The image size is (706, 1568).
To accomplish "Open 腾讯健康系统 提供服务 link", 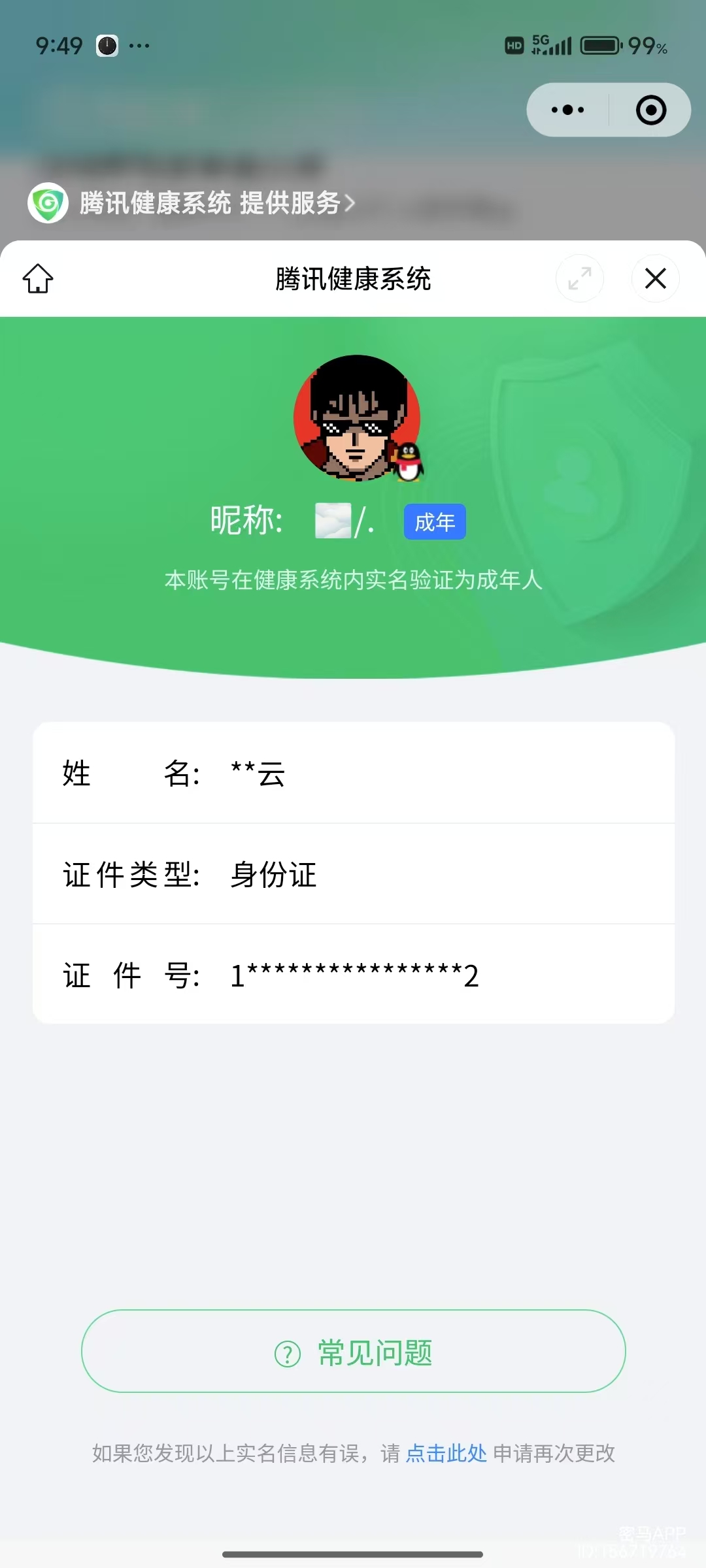I will 216,203.
